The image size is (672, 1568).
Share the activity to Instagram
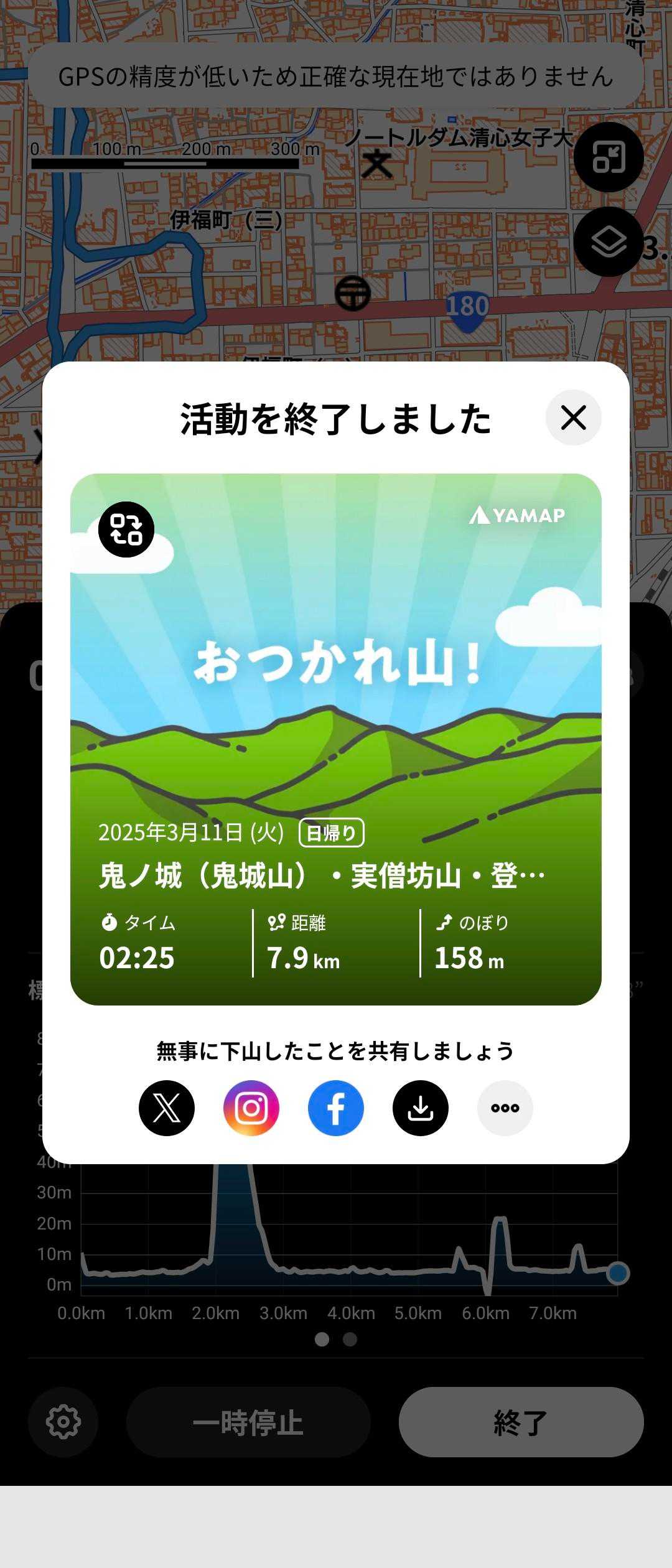[251, 1108]
